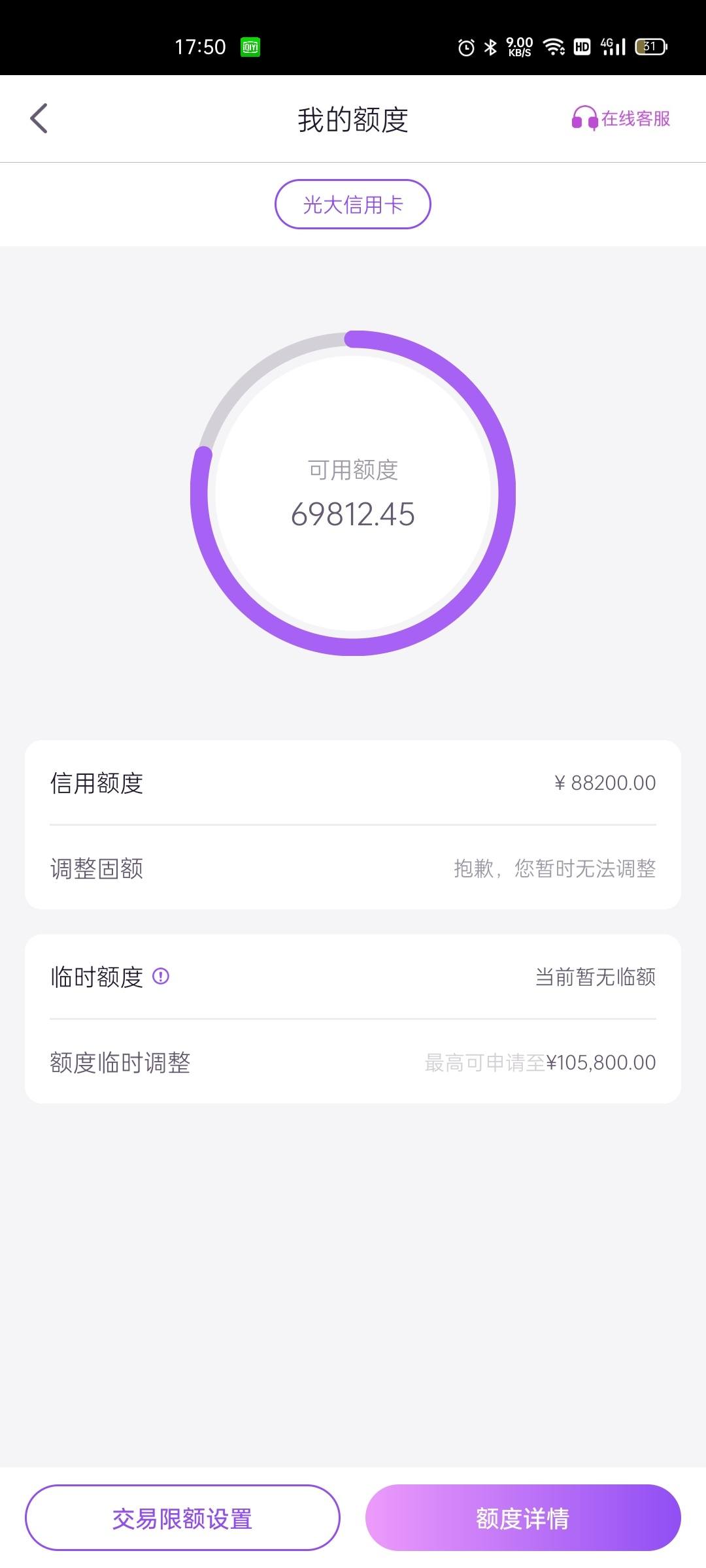
Task: Contact 在线客服 online support
Action: [x=620, y=119]
